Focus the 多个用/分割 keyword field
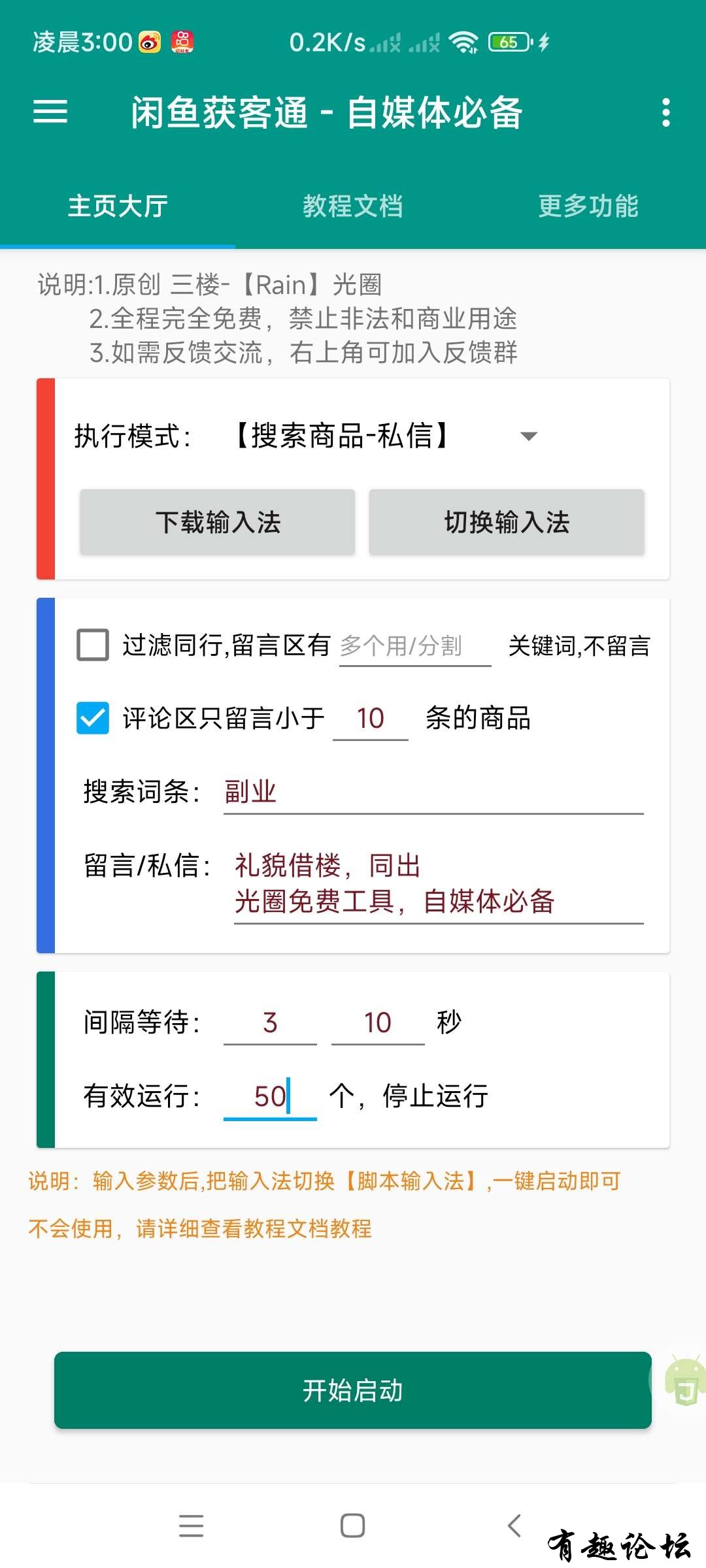 (414, 647)
